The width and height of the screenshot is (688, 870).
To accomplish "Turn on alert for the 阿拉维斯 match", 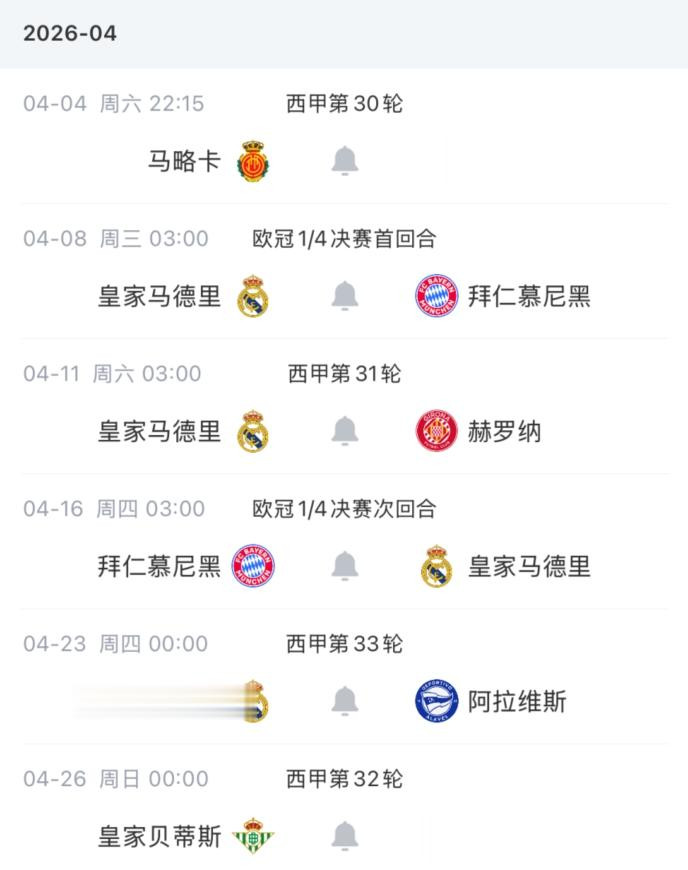I will pos(345,701).
